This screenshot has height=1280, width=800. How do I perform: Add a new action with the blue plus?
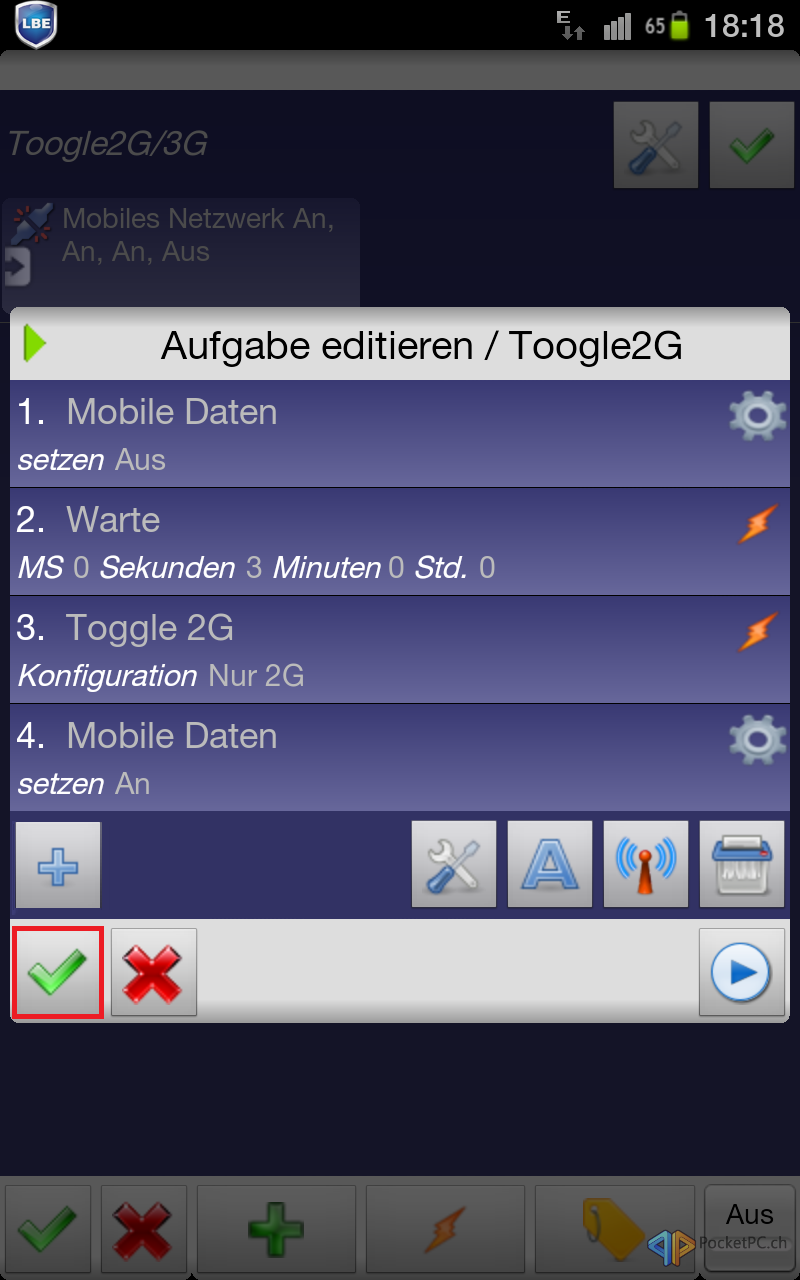point(58,864)
